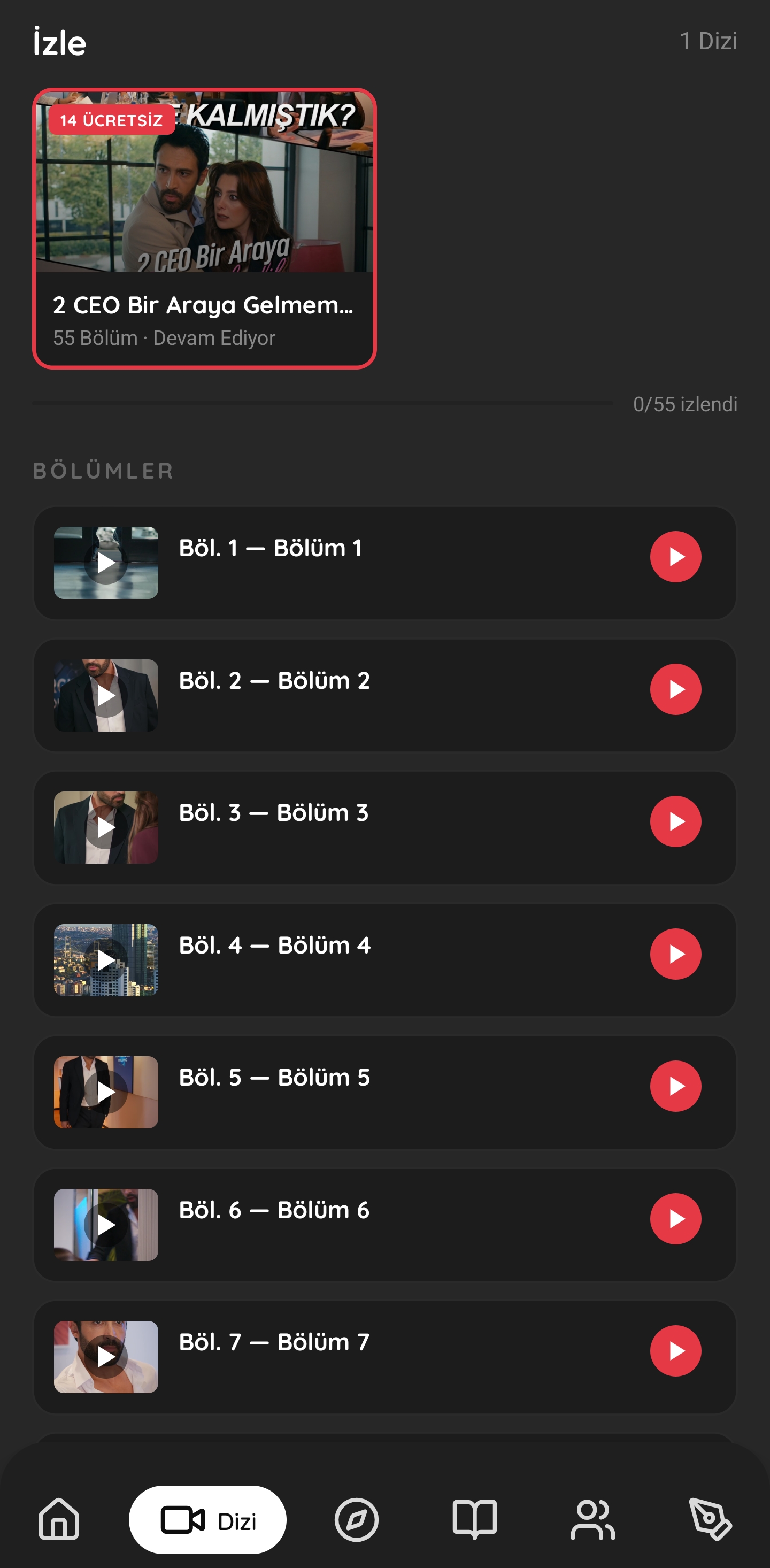Start Böl. 3 using its red play button
The width and height of the screenshot is (770, 1568).
click(675, 821)
